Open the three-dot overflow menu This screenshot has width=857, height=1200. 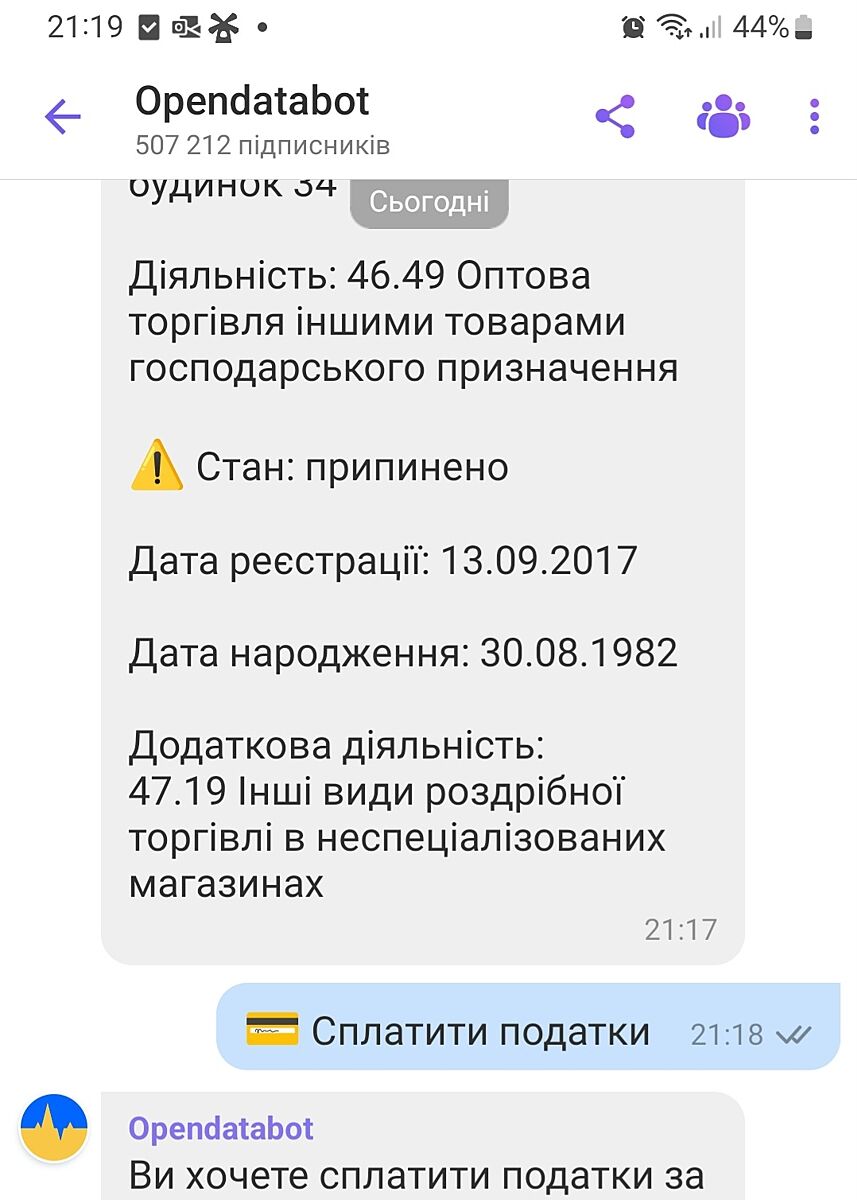[x=814, y=117]
